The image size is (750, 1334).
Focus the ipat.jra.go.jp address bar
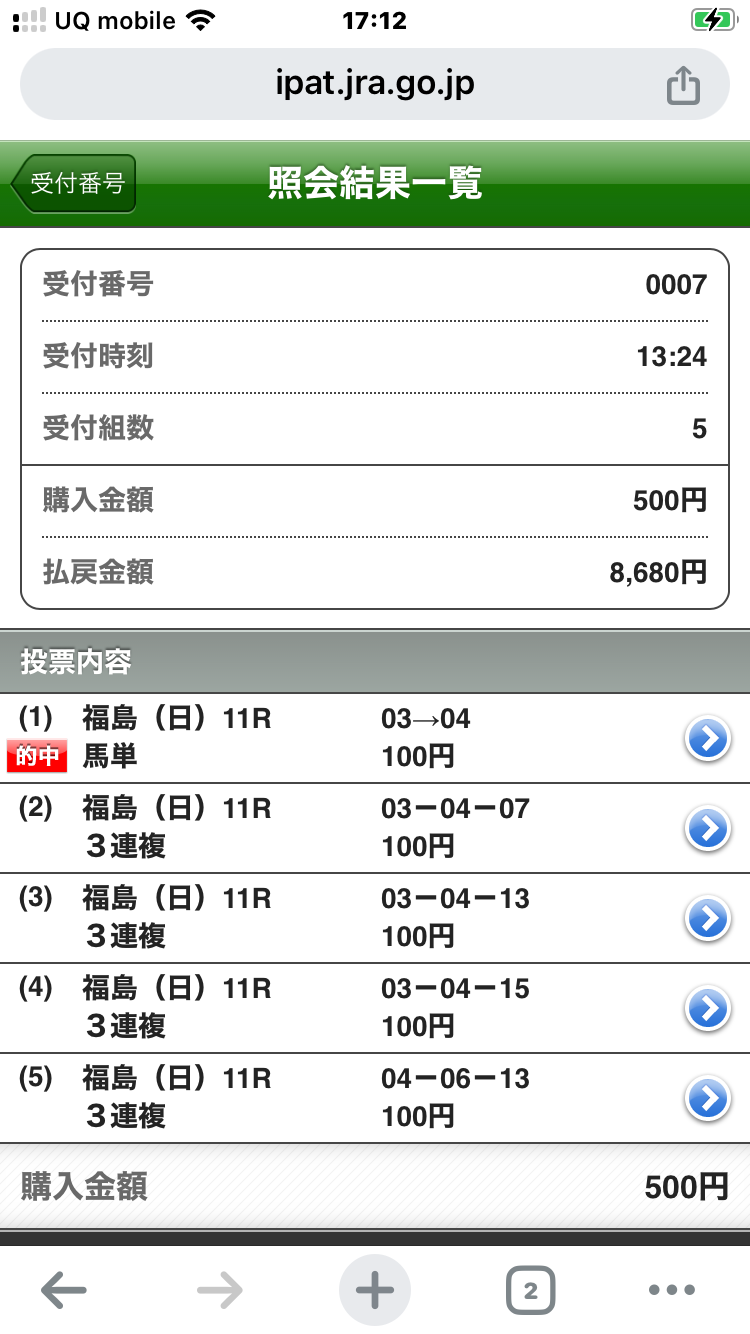pos(375,84)
